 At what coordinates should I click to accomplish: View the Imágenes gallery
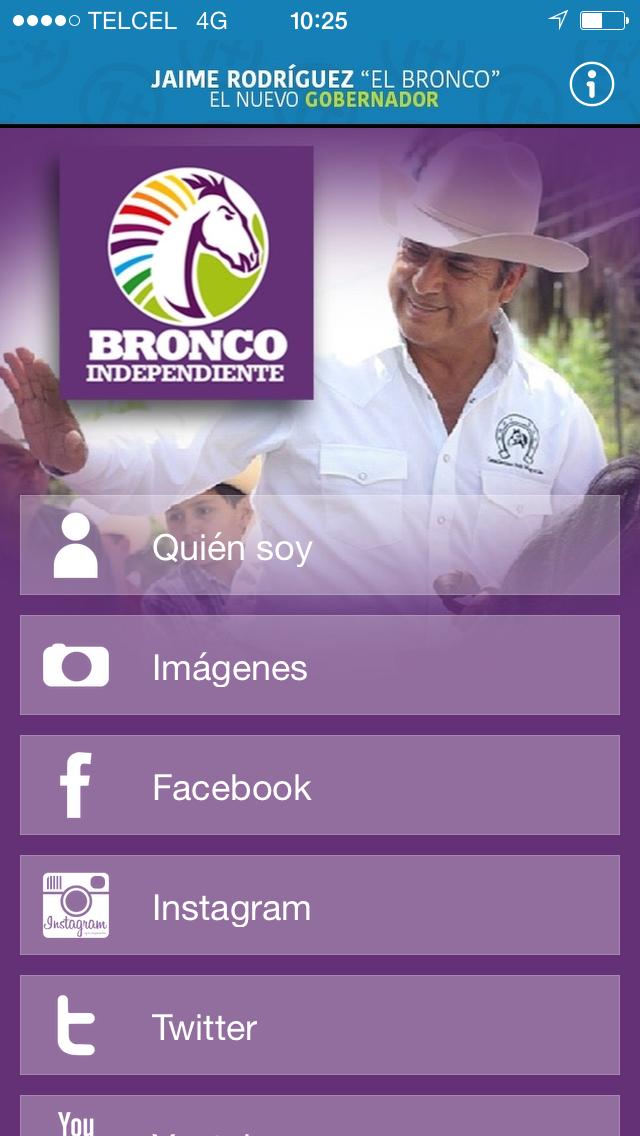[320, 666]
